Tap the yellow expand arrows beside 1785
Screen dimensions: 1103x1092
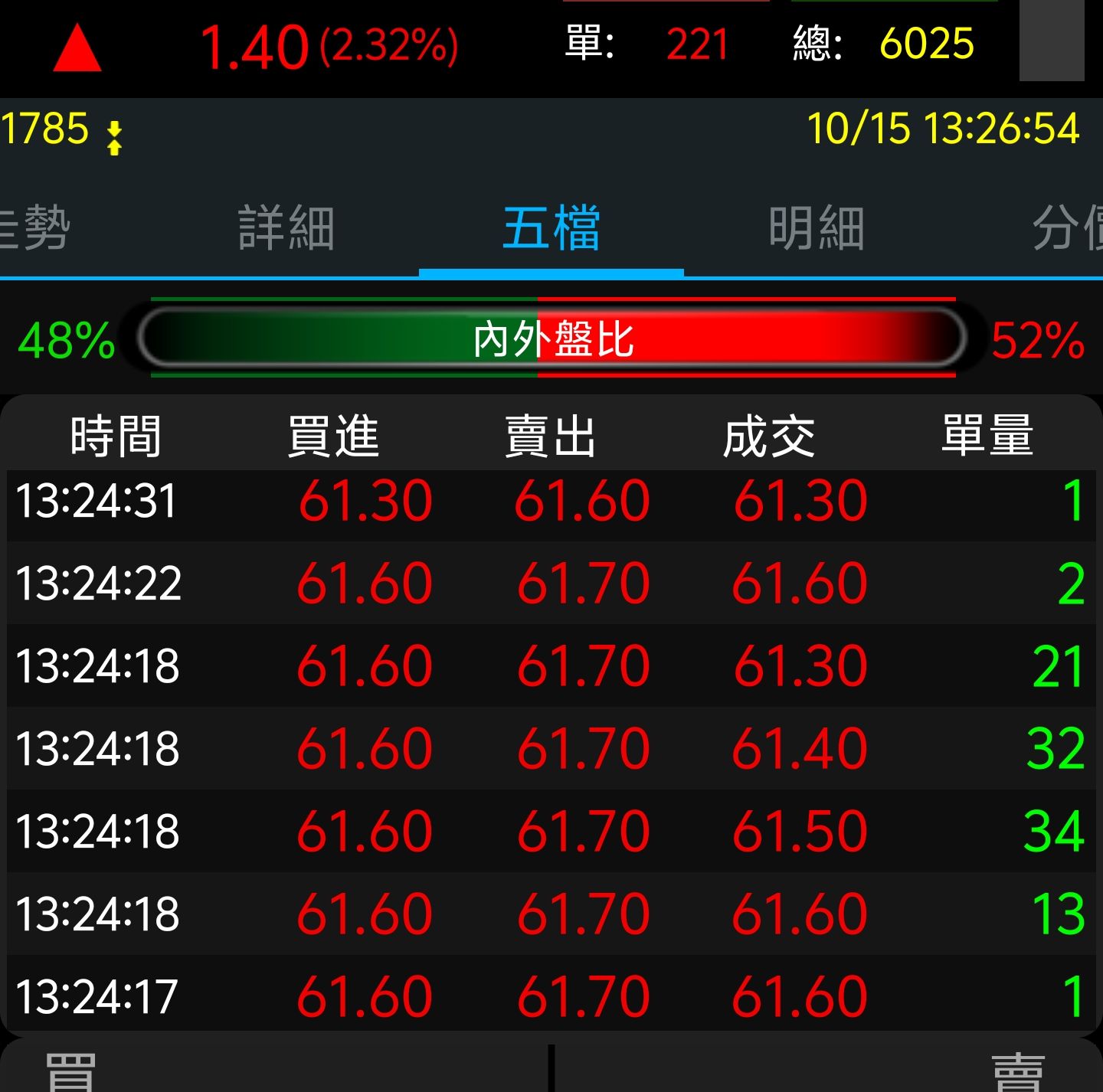tap(114, 139)
